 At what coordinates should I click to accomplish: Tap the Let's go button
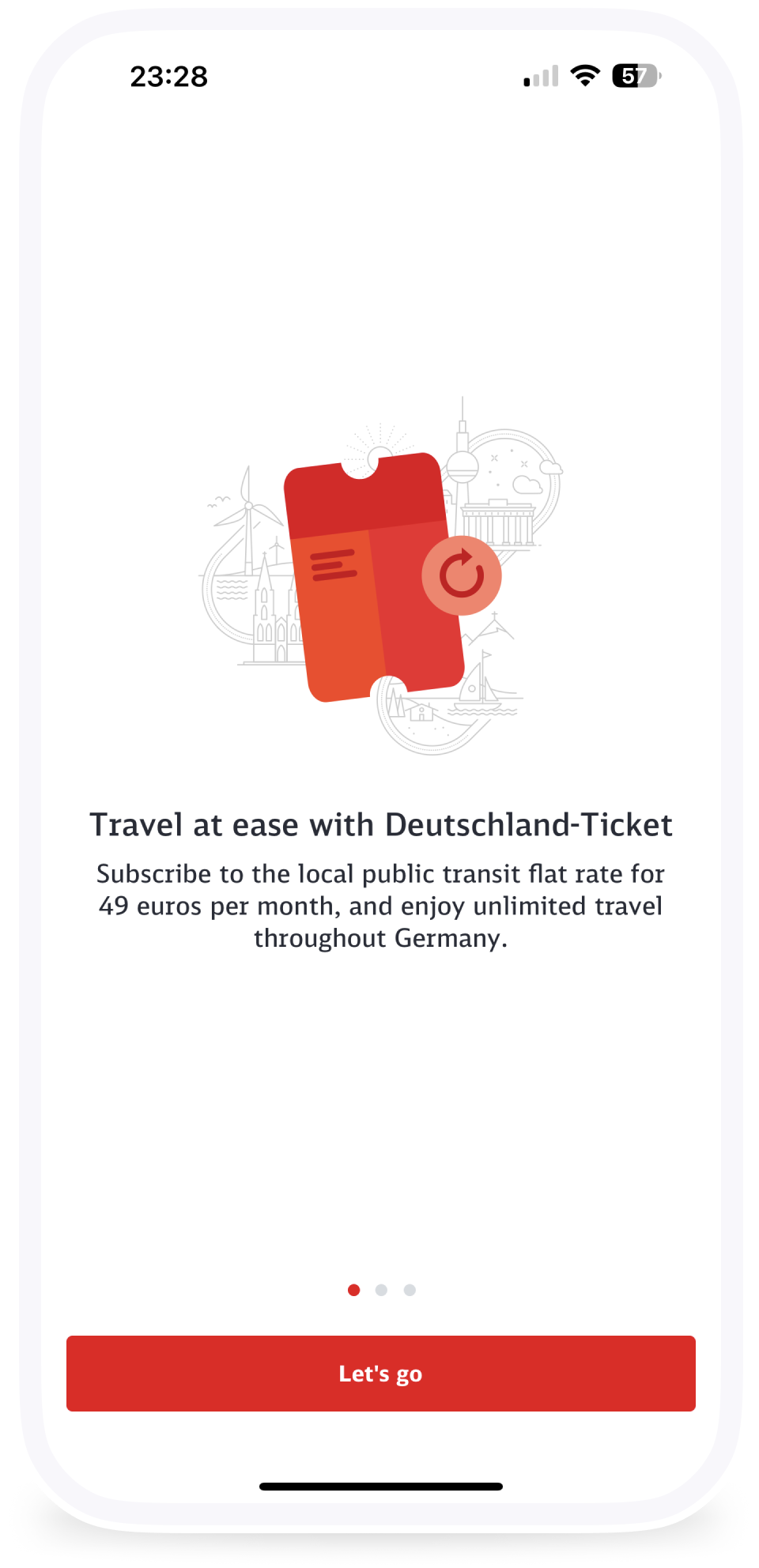380,1373
